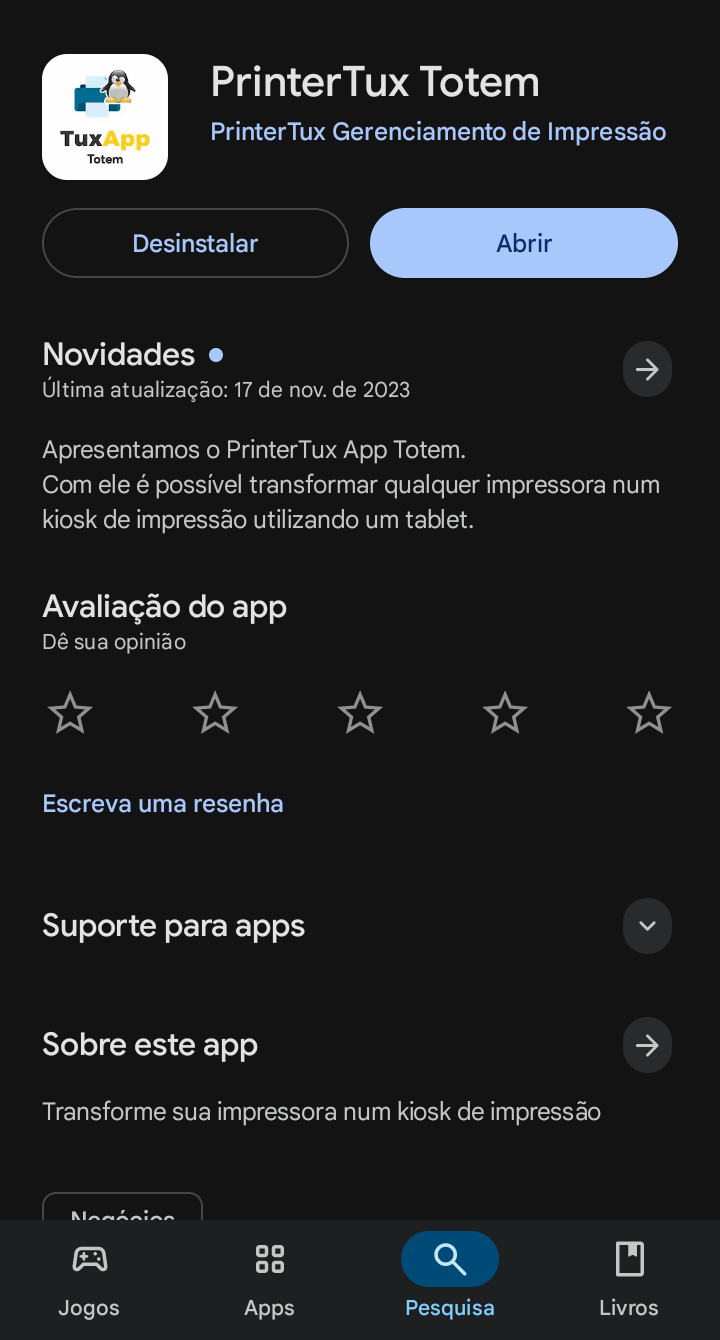
Task: Go to the Pesquisa tab
Action: tap(450, 1279)
